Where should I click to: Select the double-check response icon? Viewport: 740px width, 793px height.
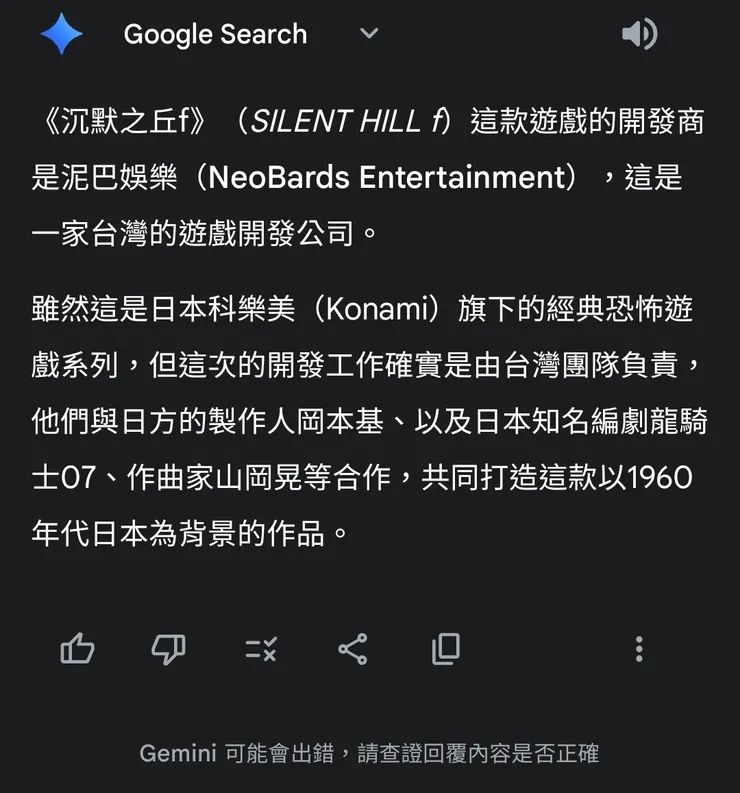(x=261, y=650)
